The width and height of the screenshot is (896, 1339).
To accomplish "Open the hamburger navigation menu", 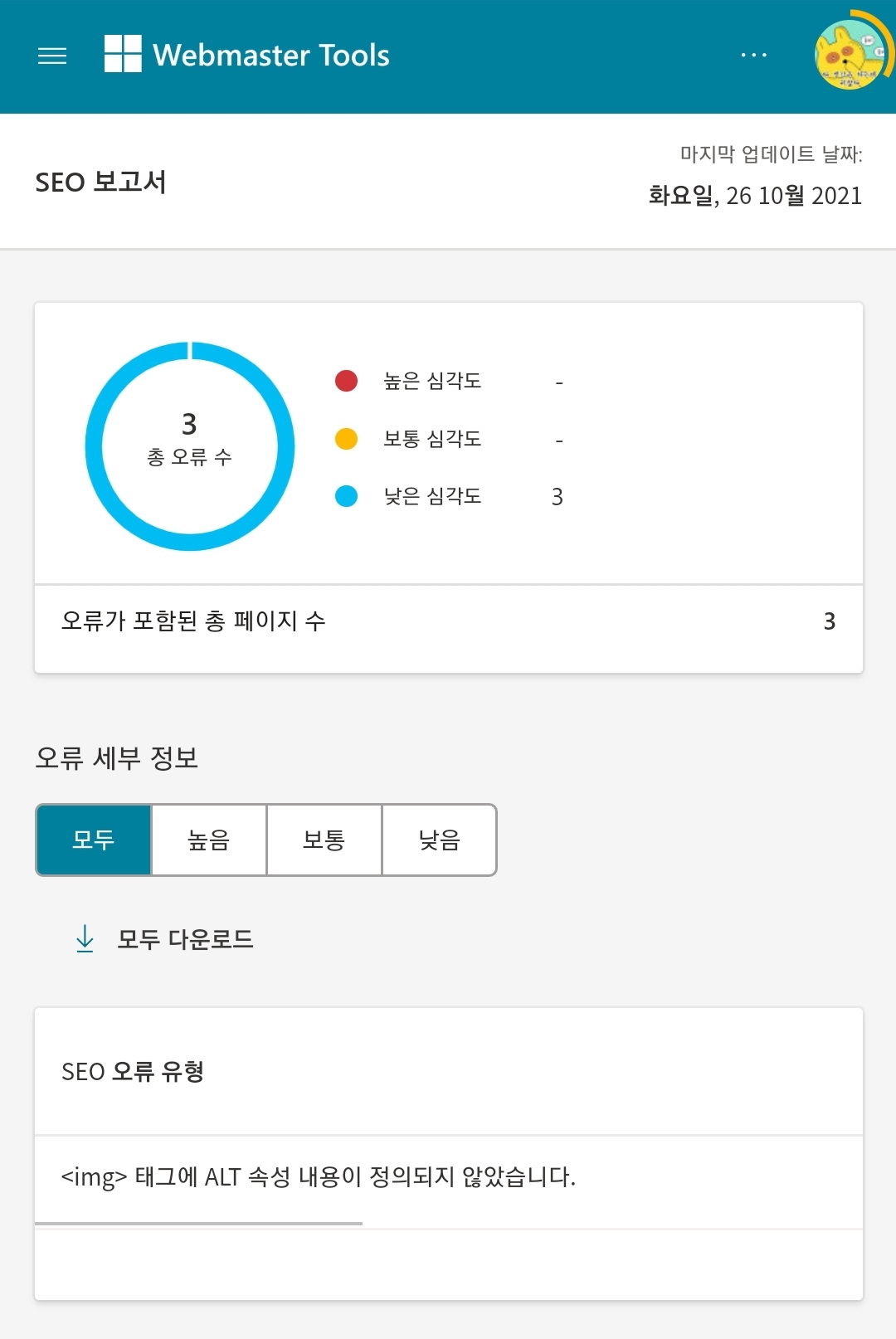I will point(52,55).
